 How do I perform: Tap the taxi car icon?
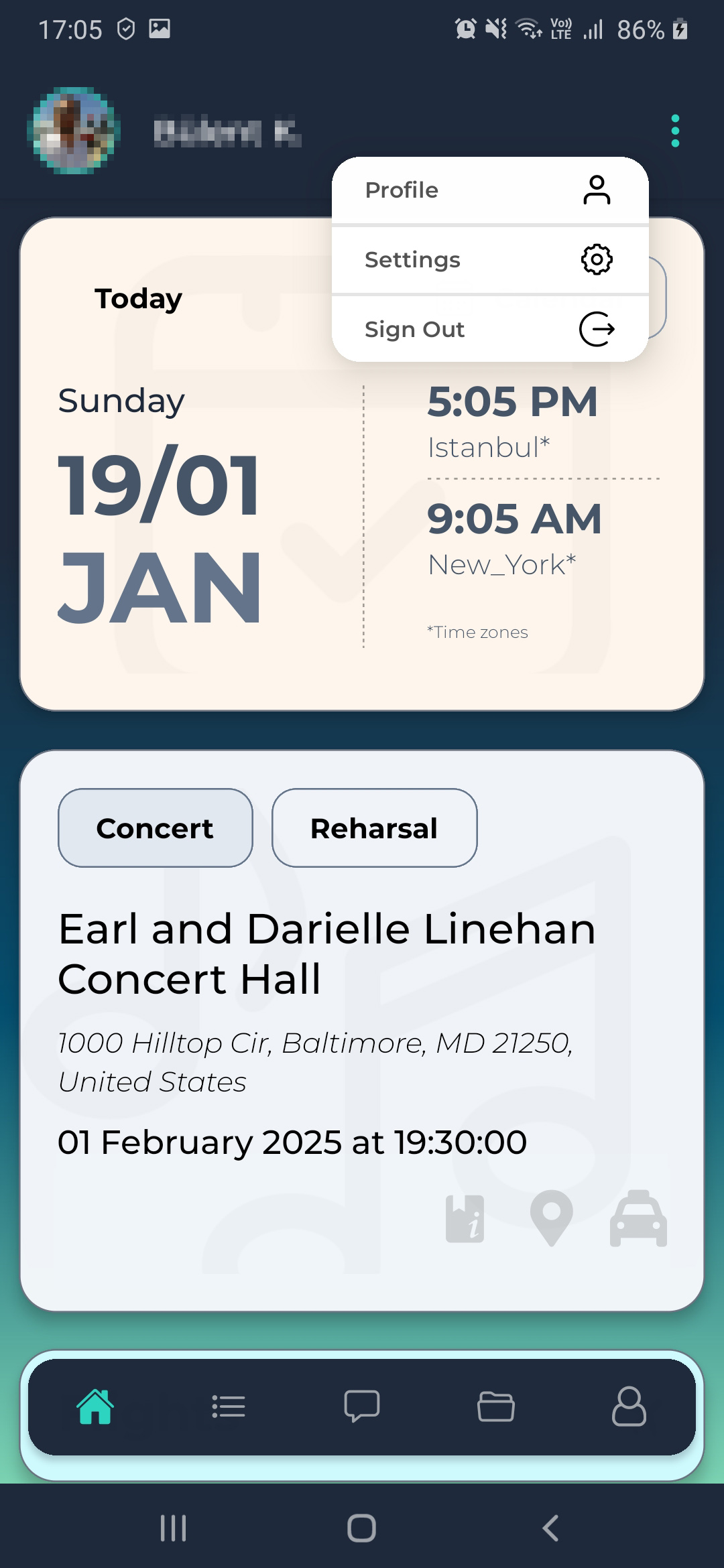tap(638, 1218)
